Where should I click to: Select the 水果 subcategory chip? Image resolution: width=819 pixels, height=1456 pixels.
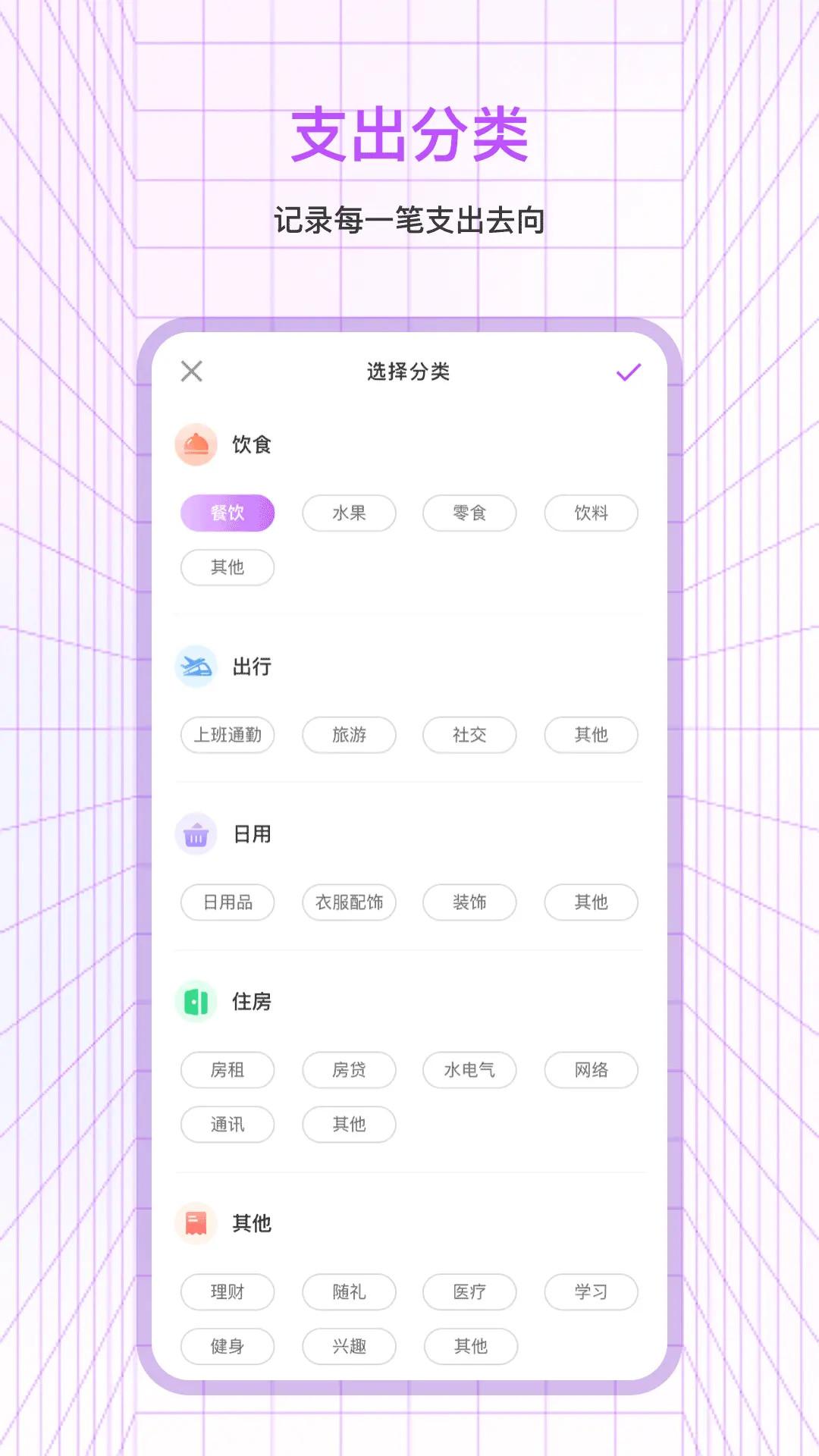click(349, 513)
